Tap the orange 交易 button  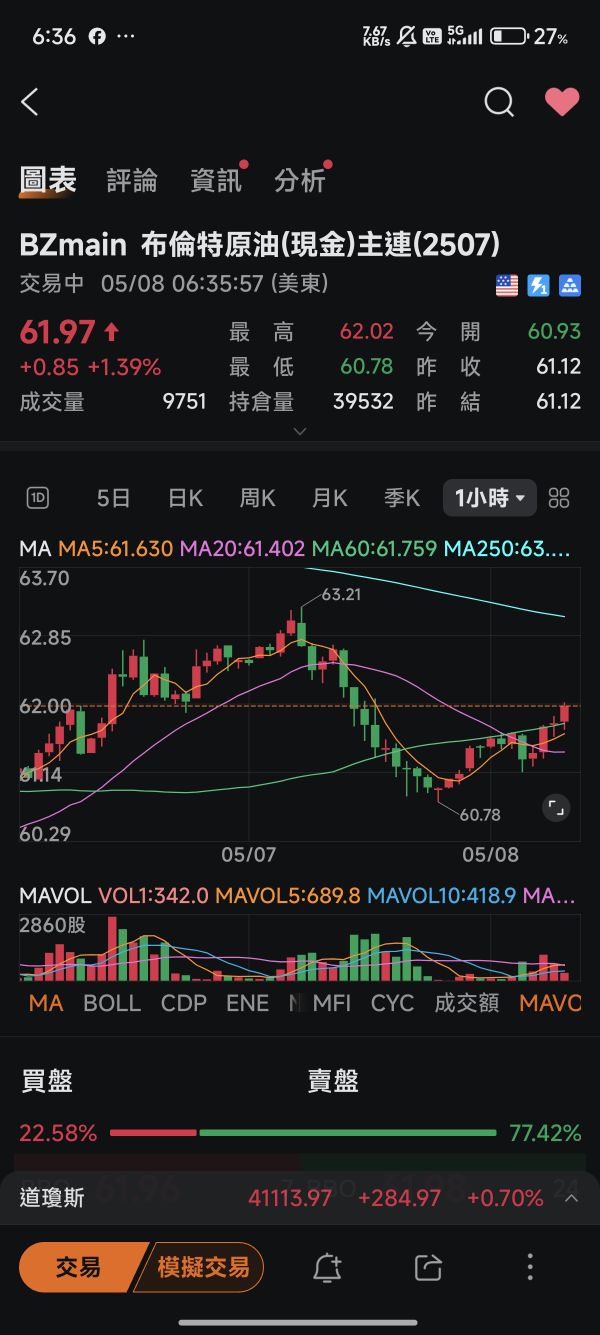point(78,1268)
